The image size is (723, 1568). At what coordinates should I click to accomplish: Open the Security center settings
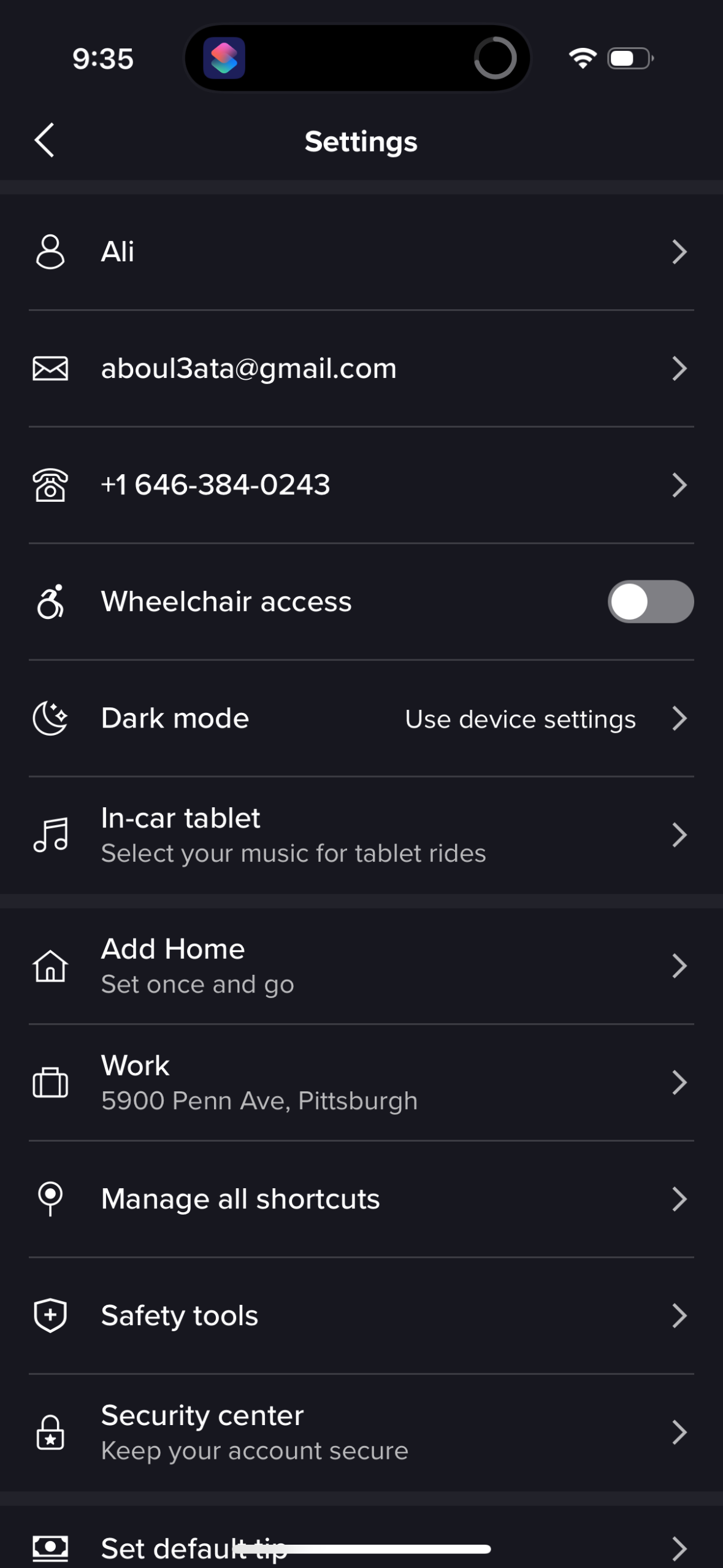[362, 1432]
